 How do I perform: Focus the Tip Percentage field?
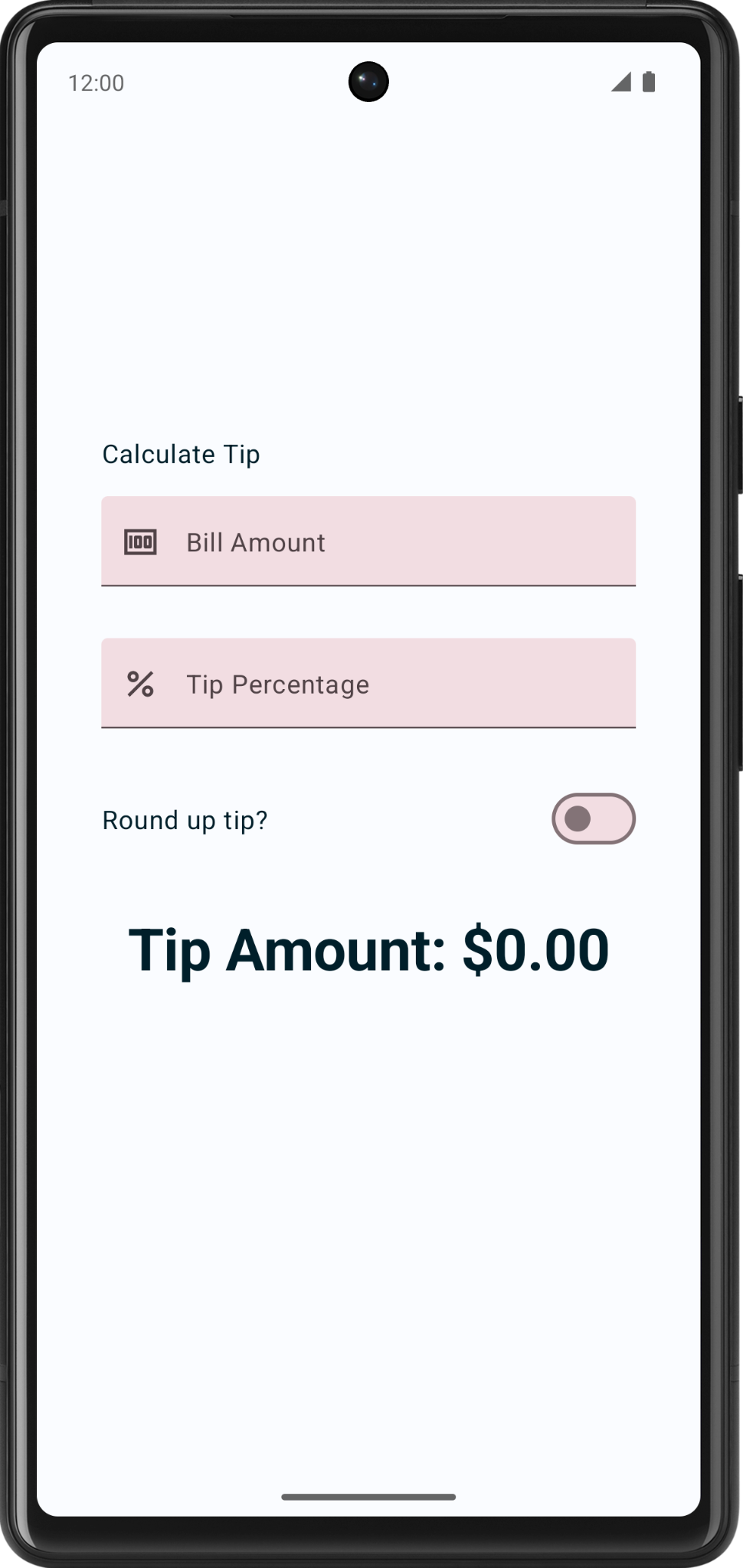tap(368, 683)
